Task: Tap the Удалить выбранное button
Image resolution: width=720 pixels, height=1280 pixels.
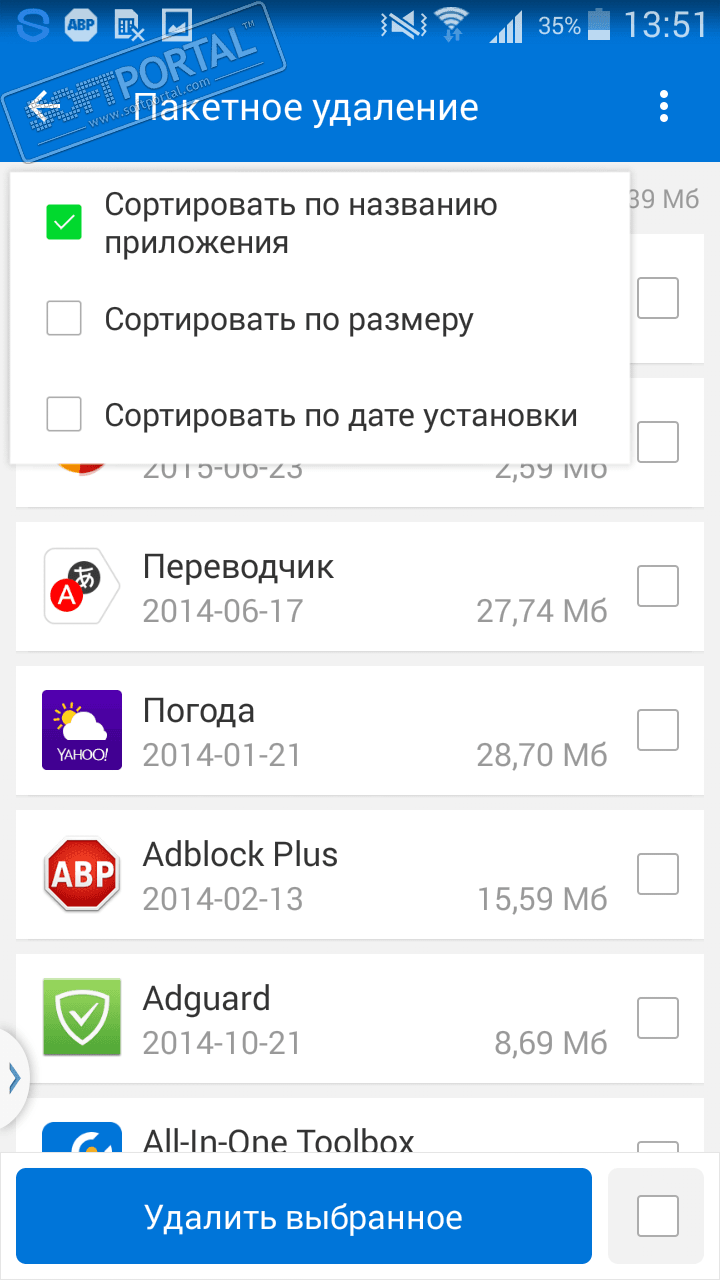Action: [x=304, y=1216]
